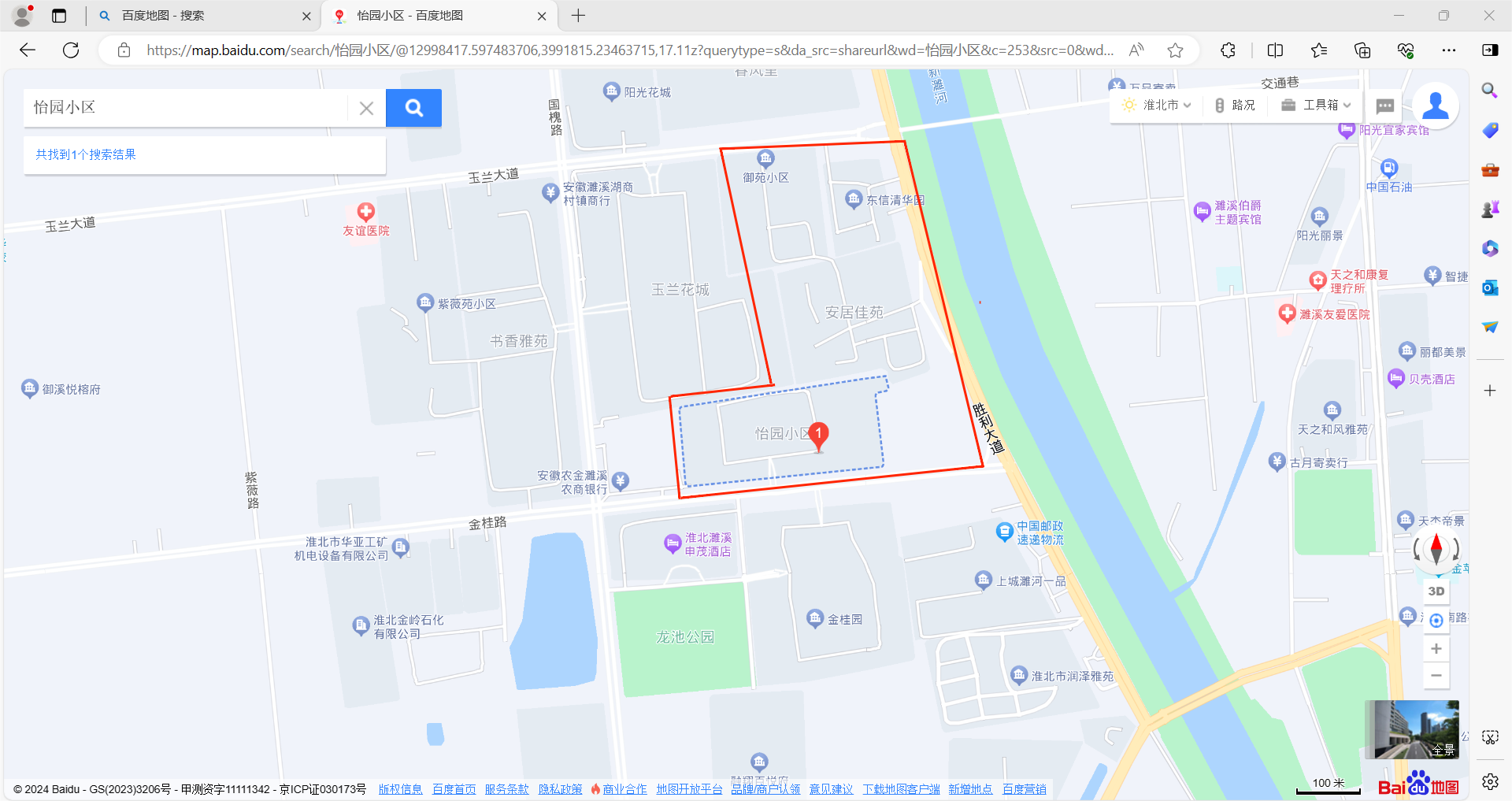The image size is (1512, 801).
Task: Refresh the browser page
Action: pyautogui.click(x=71, y=50)
